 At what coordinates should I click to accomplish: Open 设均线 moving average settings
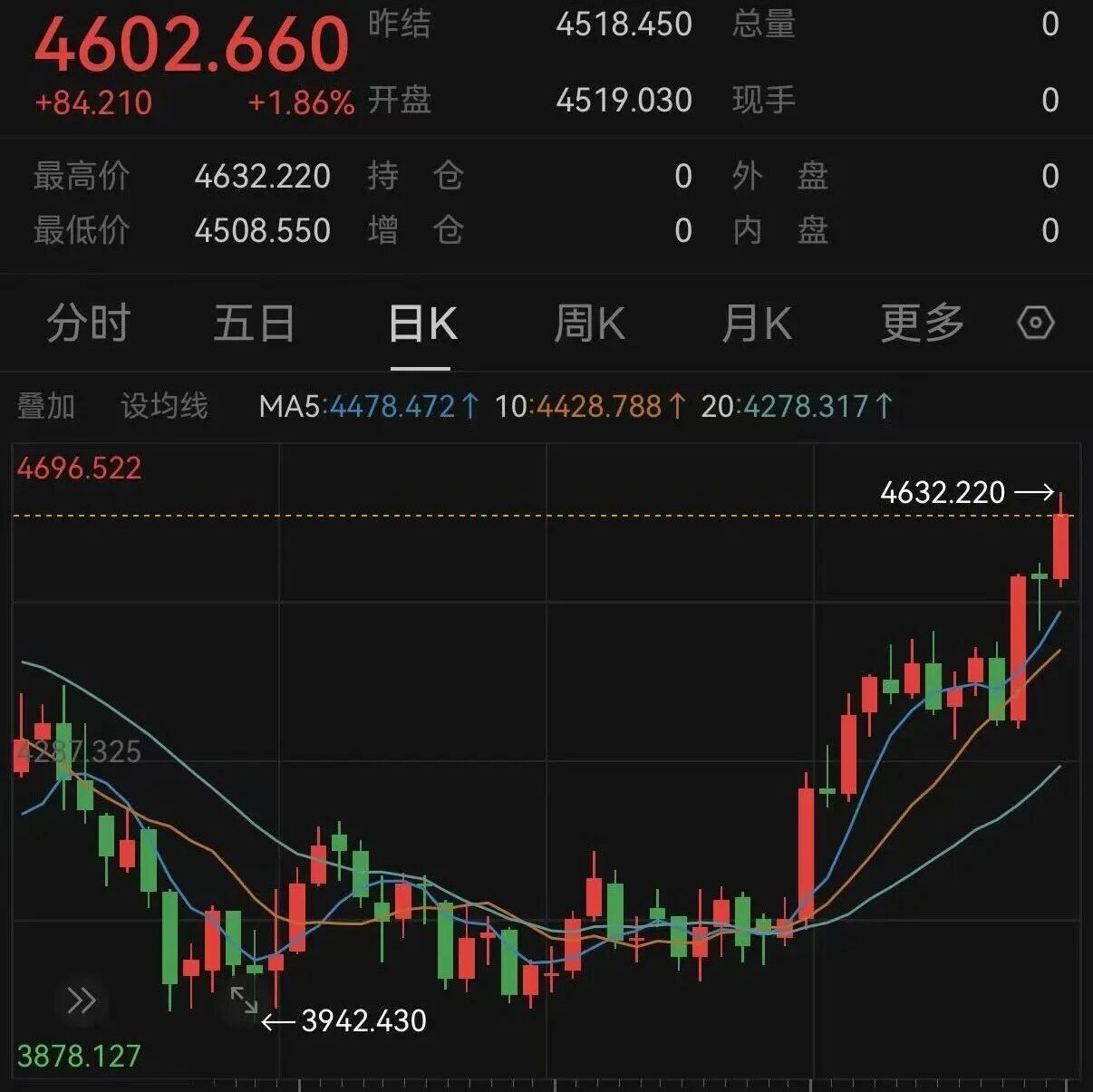point(164,406)
